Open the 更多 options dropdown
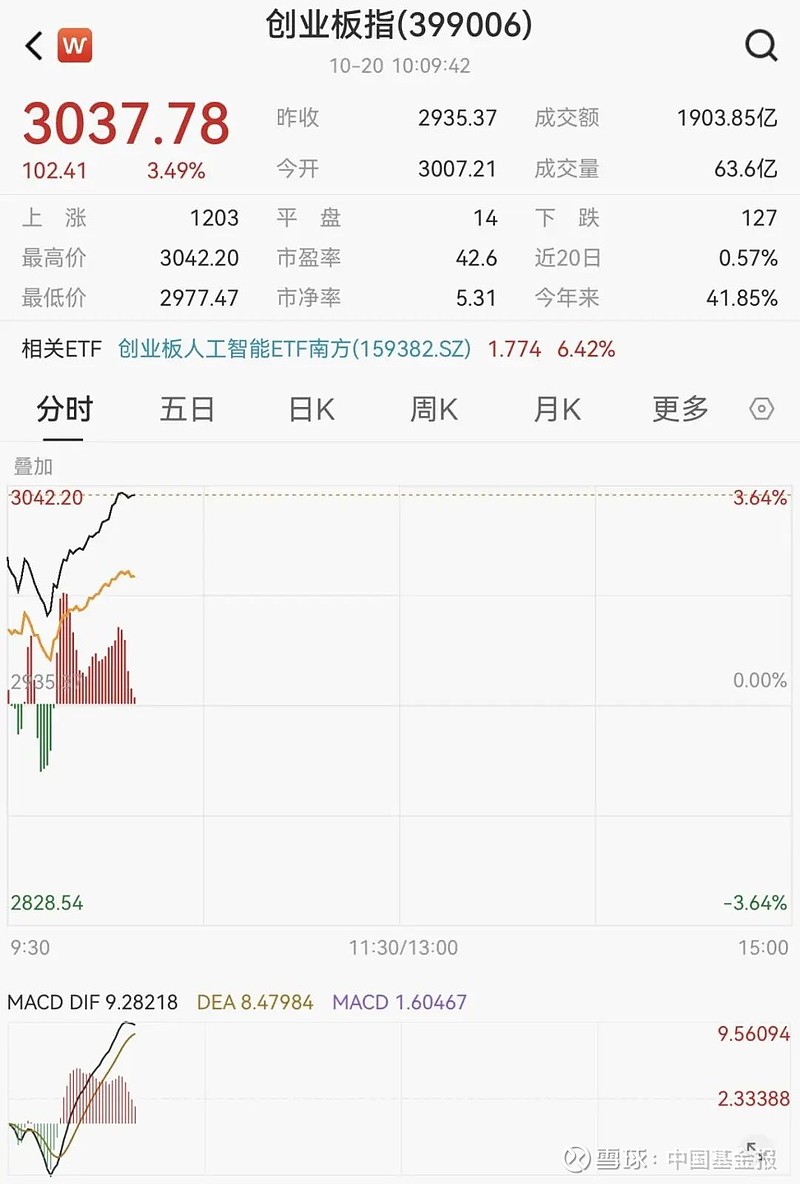This screenshot has height=1184, width=800. click(x=679, y=409)
